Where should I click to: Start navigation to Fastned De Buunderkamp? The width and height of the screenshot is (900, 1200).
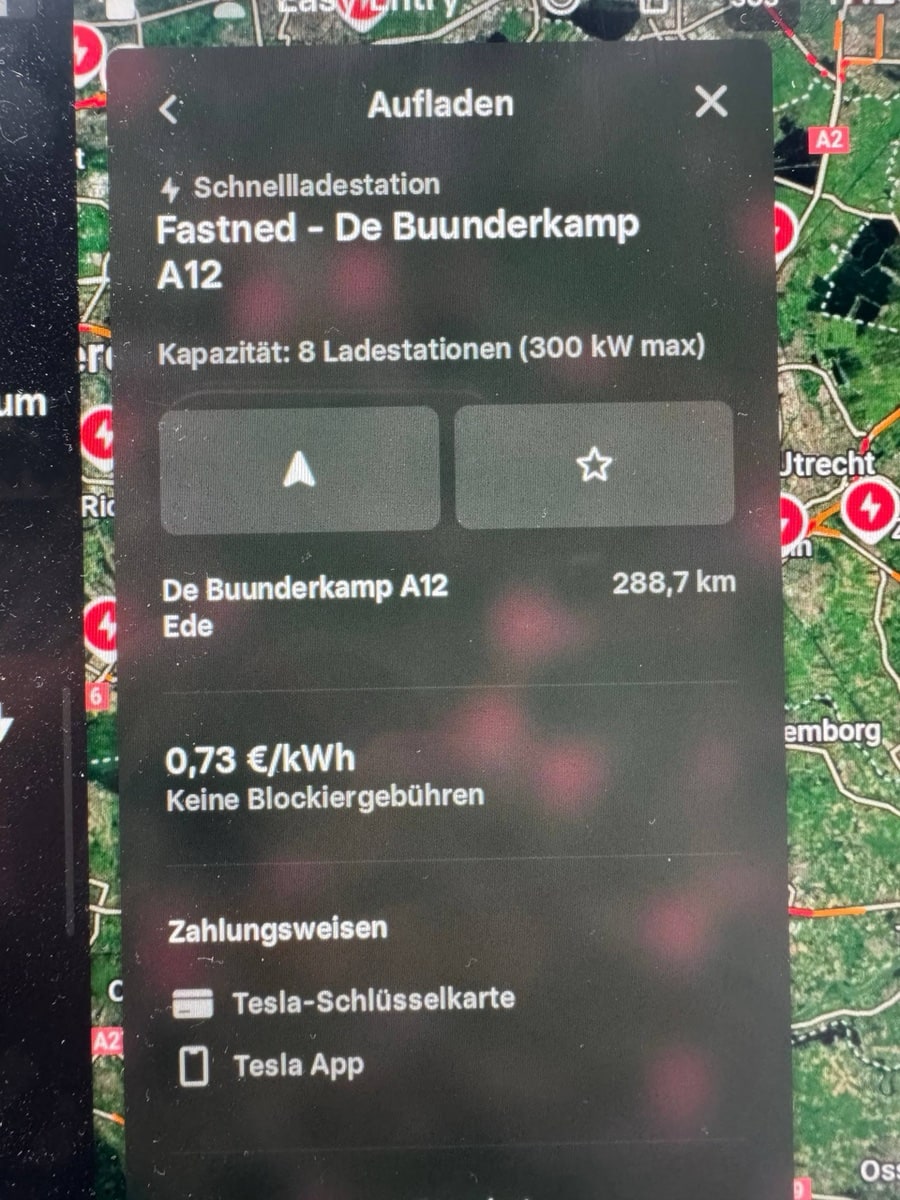click(x=299, y=467)
